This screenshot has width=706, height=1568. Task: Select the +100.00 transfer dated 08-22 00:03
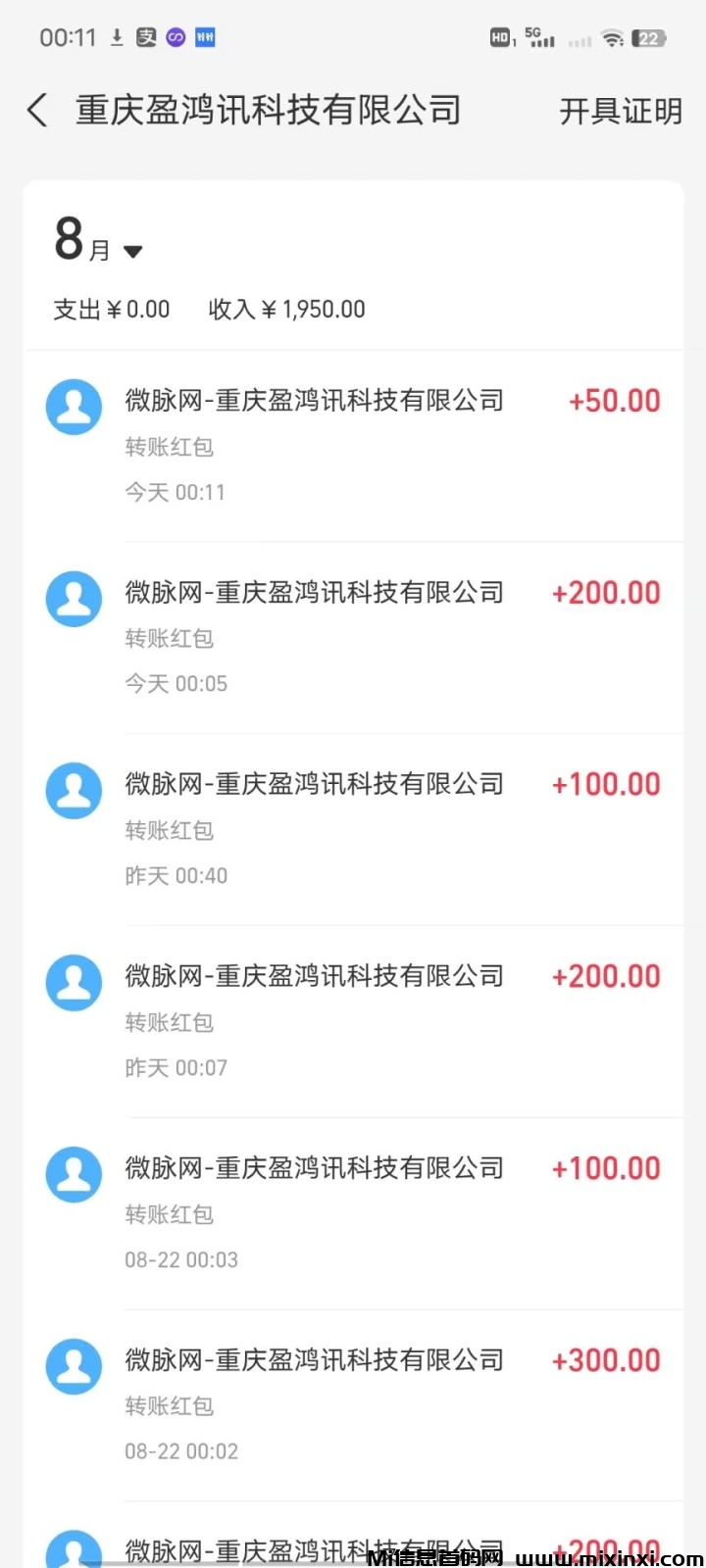(x=353, y=1213)
